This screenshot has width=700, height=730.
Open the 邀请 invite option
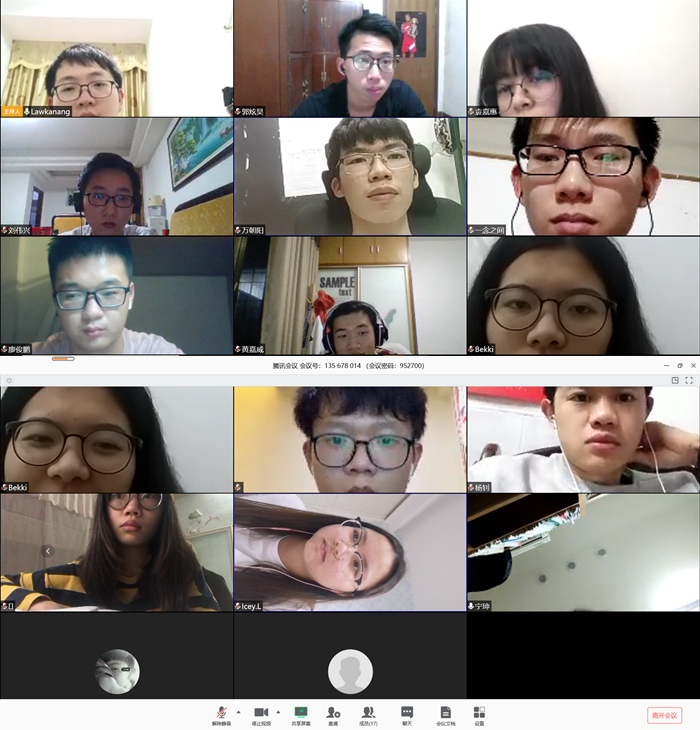tap(333, 714)
